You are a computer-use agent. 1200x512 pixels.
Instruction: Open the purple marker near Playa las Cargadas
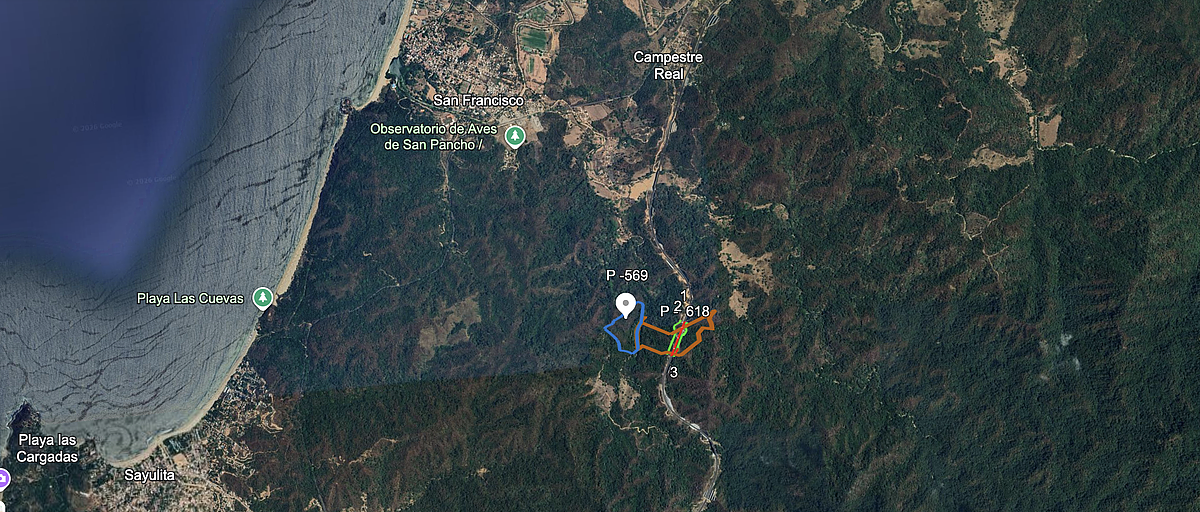(x=3, y=478)
